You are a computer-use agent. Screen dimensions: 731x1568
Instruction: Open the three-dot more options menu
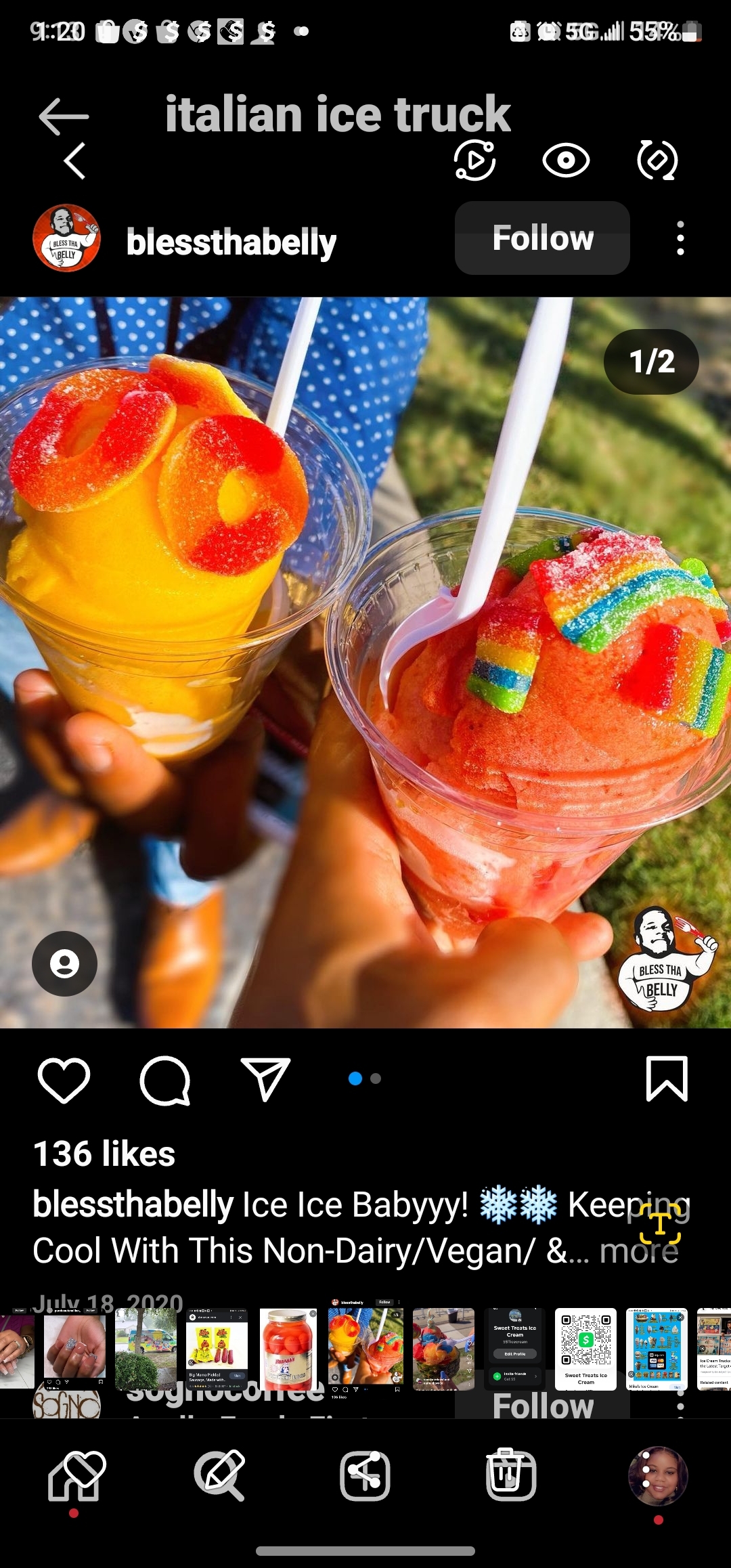point(647,1475)
